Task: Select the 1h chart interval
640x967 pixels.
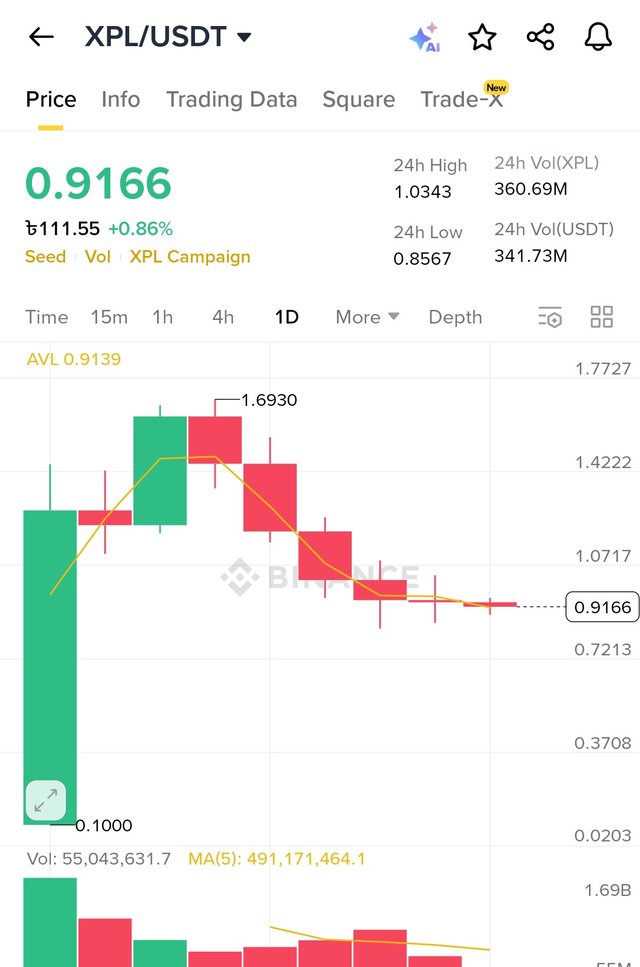Action: pyautogui.click(x=162, y=317)
